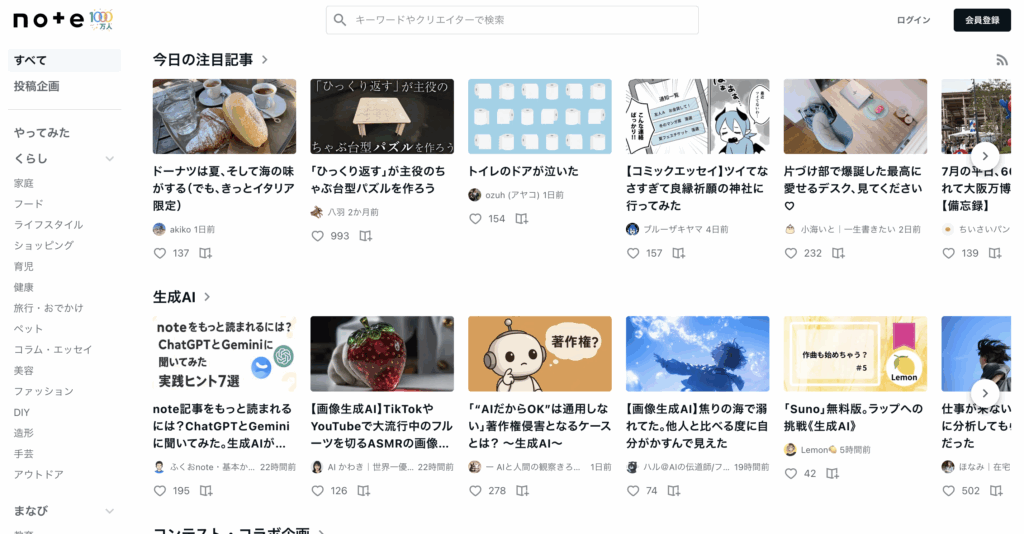Show next articles in 生成AI carousel
1024x534 pixels.
coord(984,392)
